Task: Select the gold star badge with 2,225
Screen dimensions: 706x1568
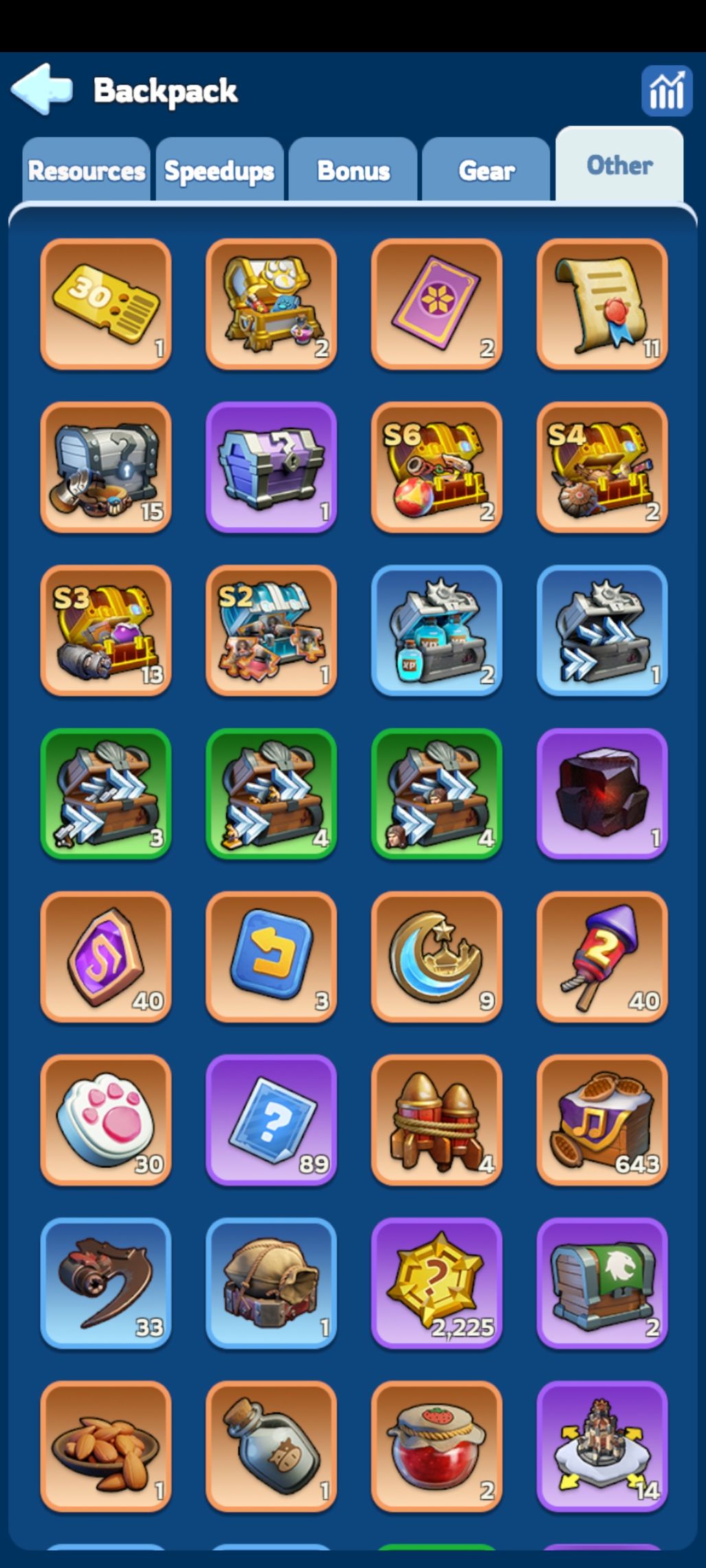Action: click(x=436, y=1283)
